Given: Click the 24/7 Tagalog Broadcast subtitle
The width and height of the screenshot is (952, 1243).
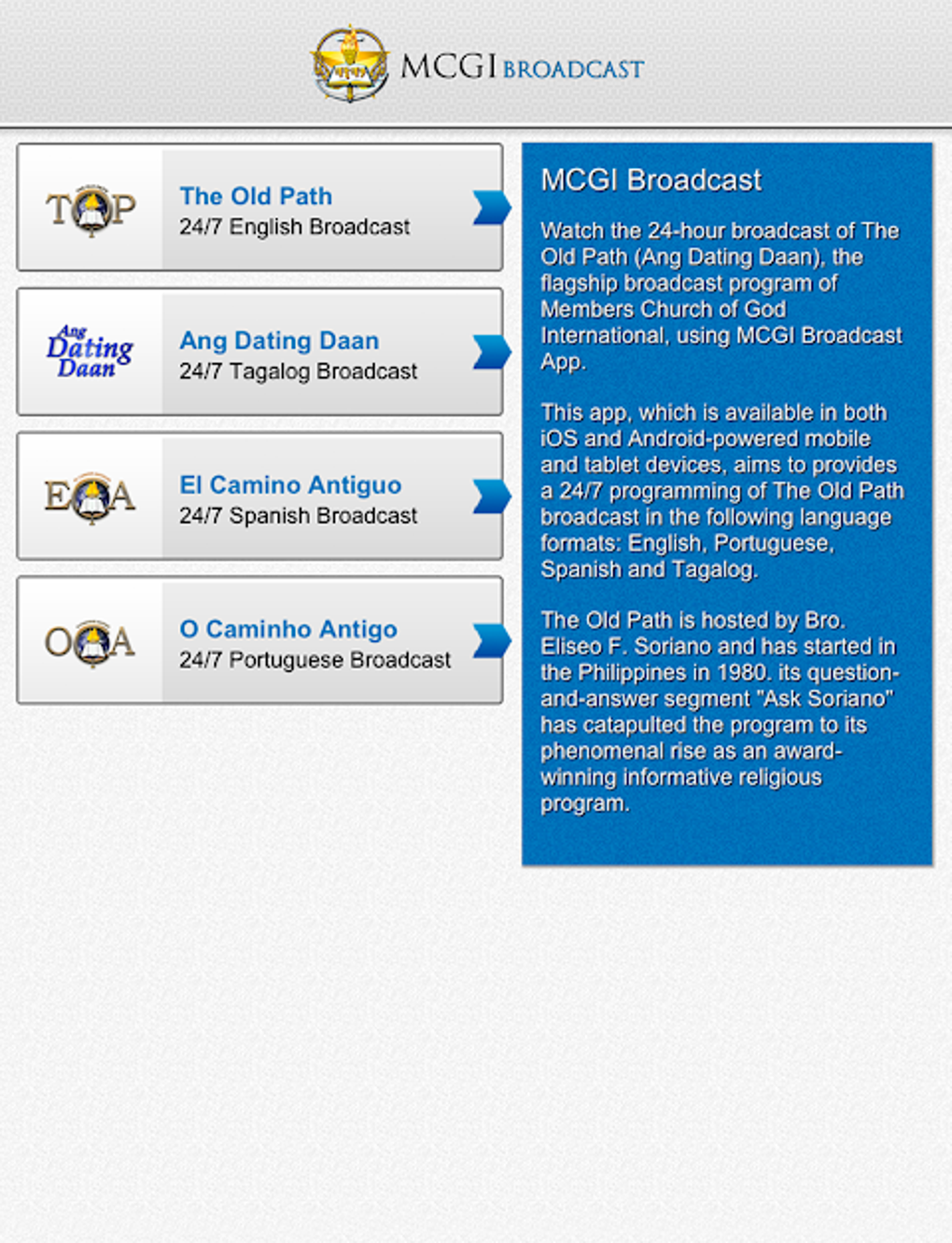Looking at the screenshot, I should [297, 371].
